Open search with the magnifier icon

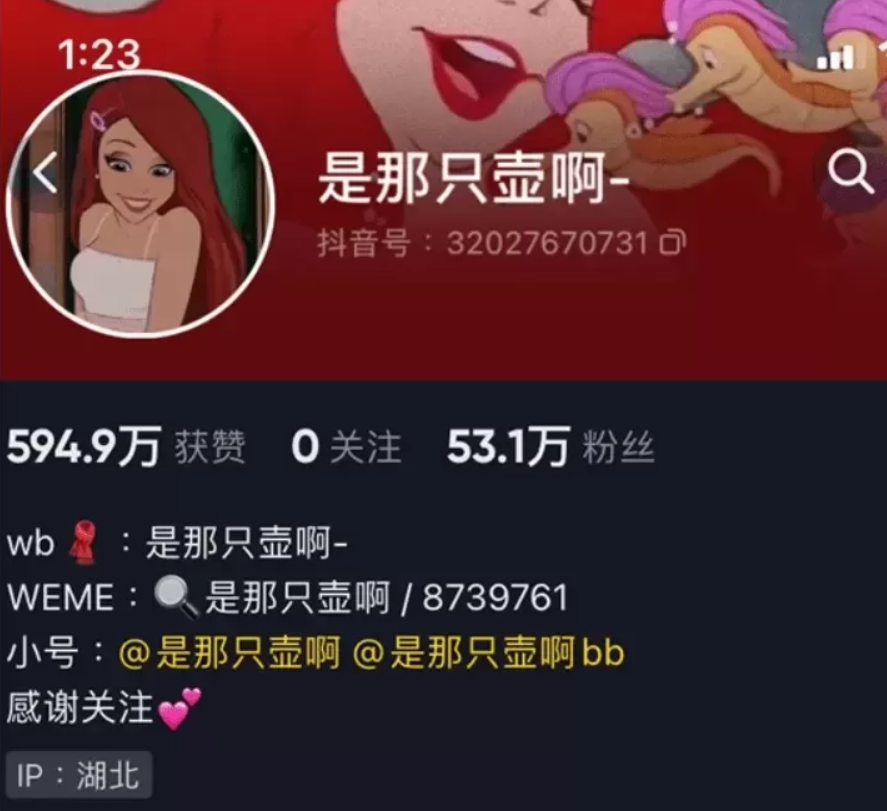point(851,174)
